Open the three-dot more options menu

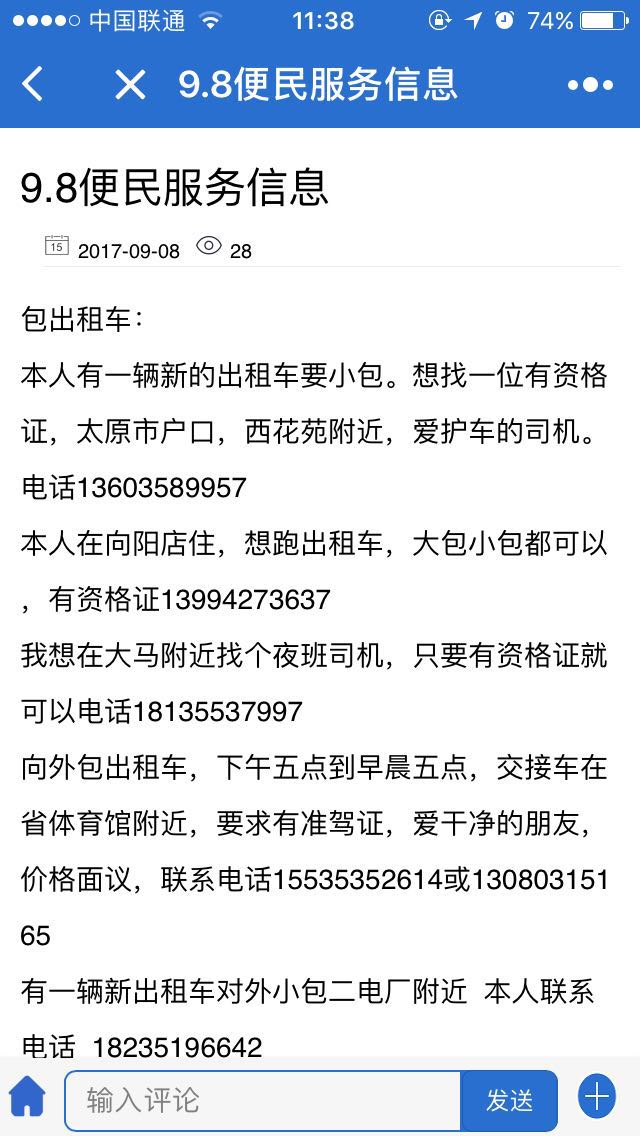pos(590,84)
